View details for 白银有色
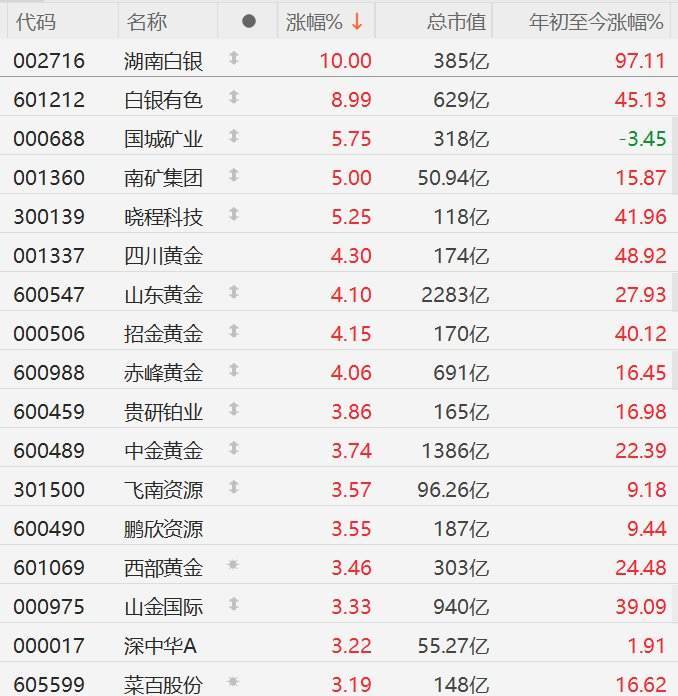 pos(164,100)
